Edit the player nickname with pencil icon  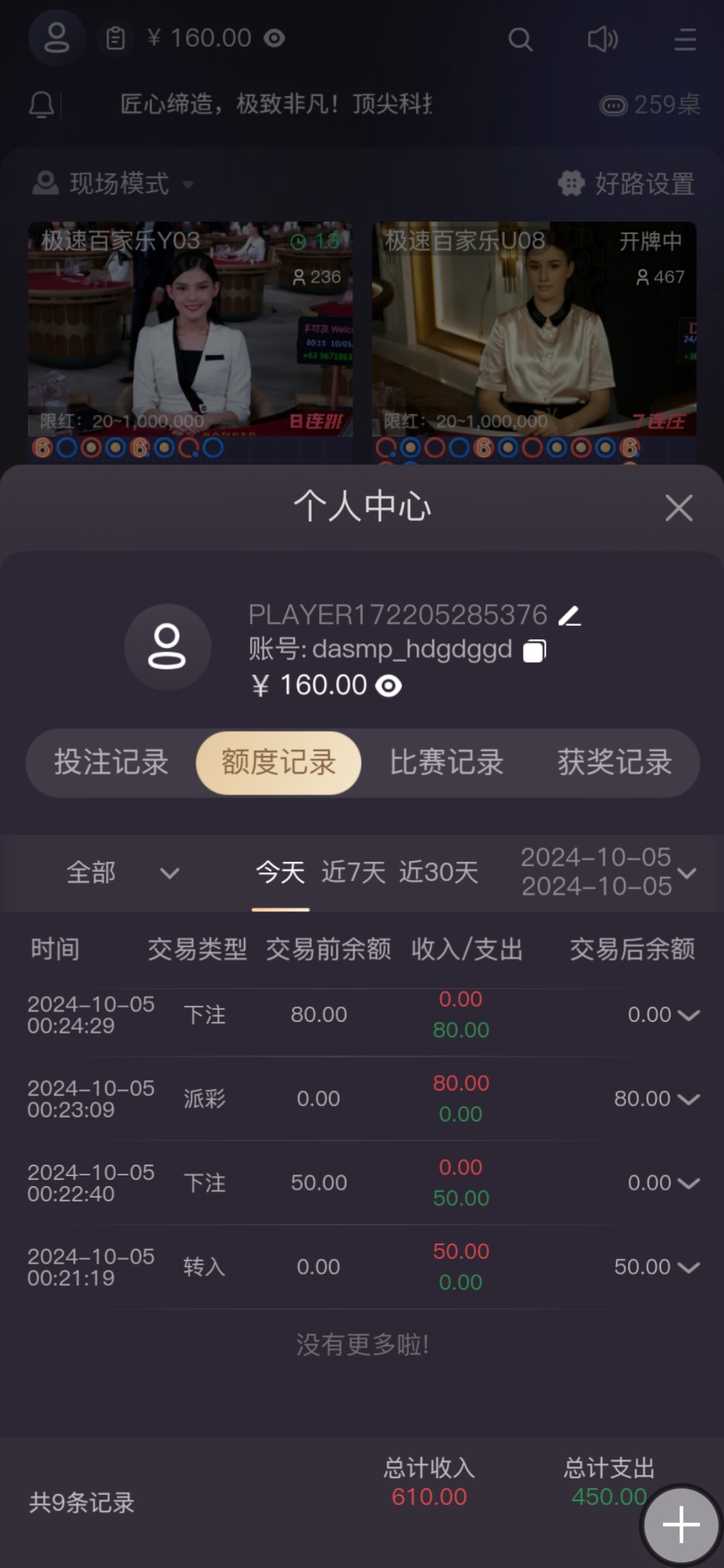pos(570,616)
